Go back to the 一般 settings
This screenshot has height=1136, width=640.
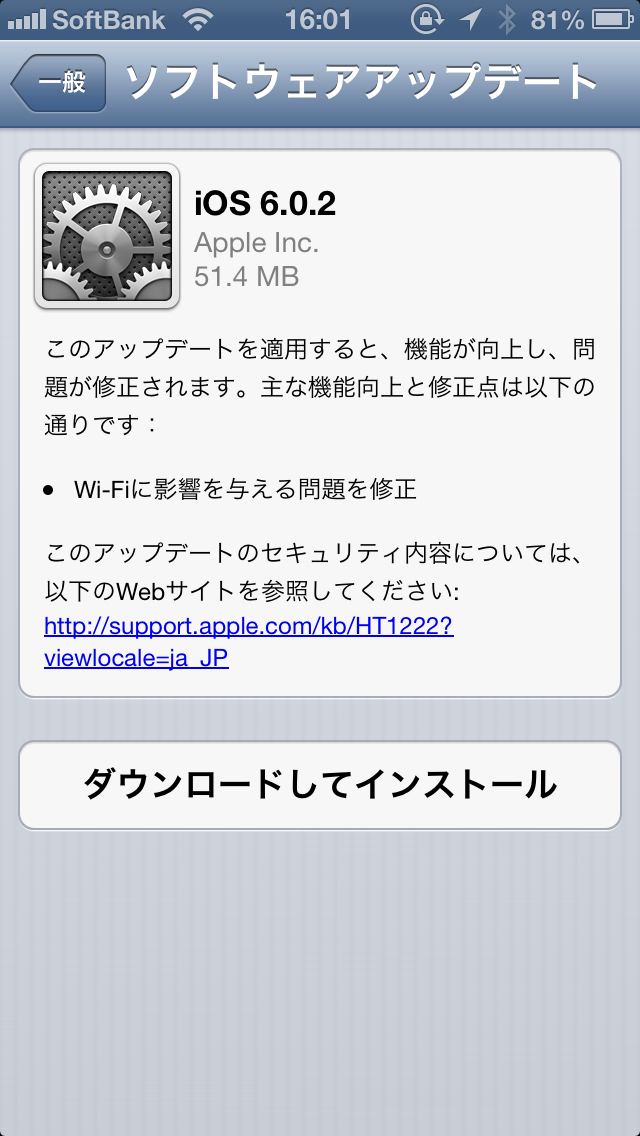pos(59,83)
